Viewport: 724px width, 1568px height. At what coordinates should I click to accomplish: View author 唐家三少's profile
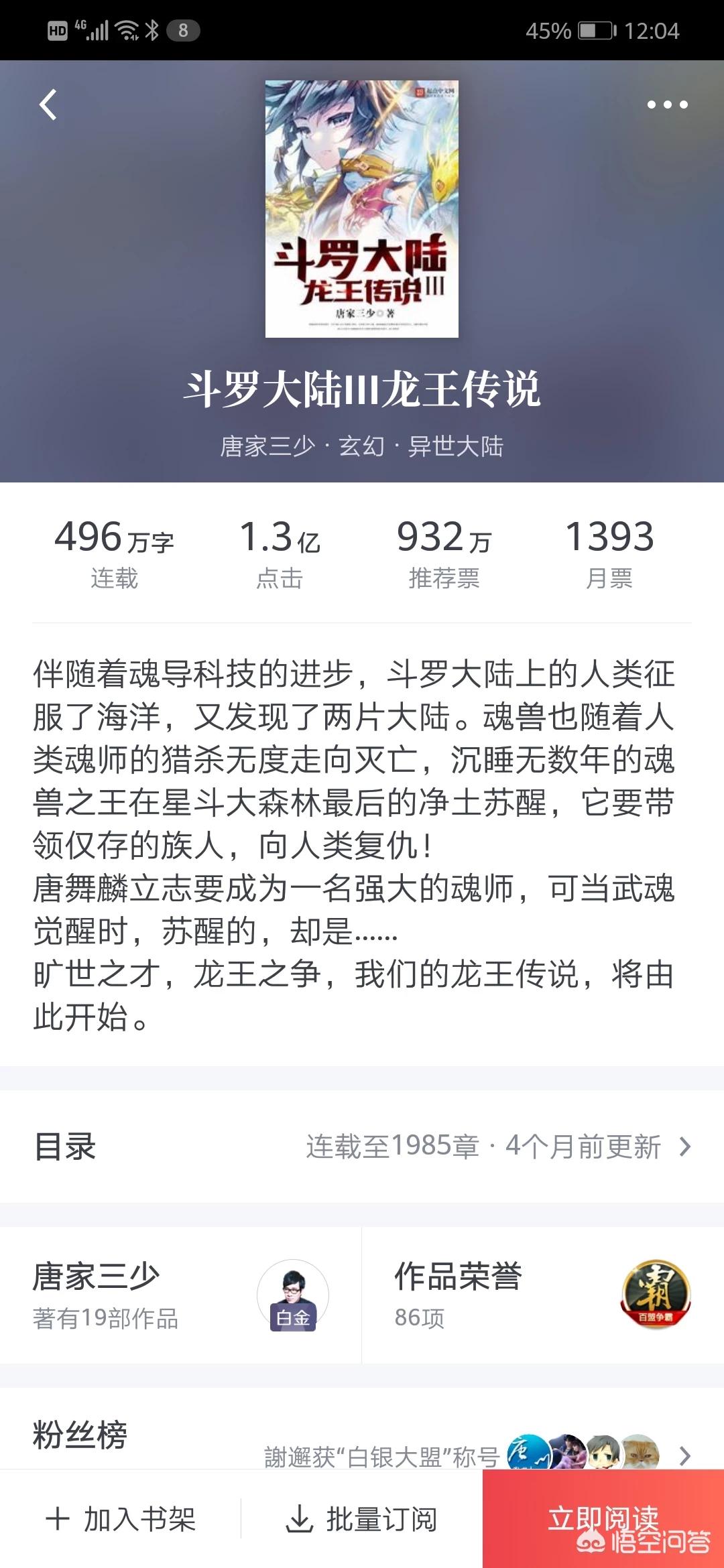[x=180, y=1295]
